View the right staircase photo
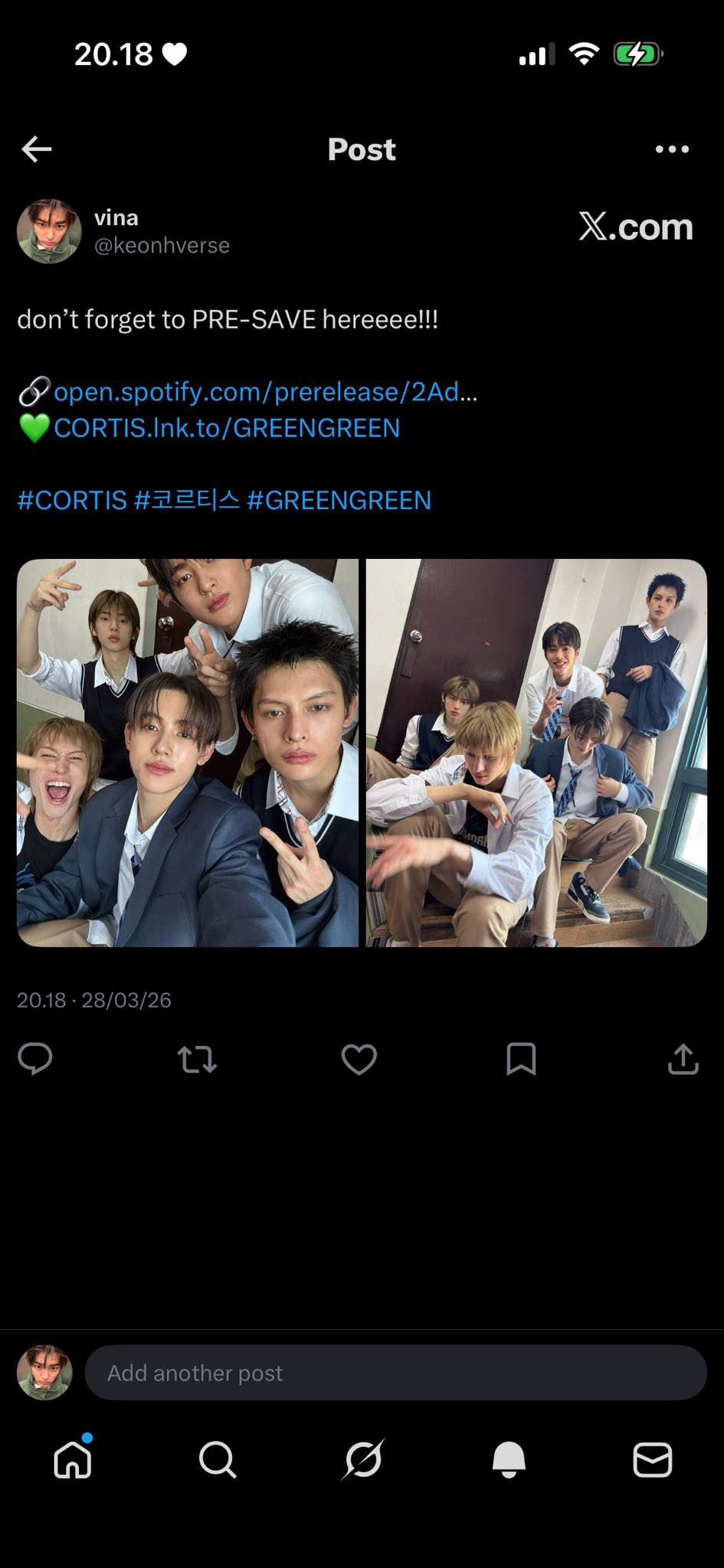Image resolution: width=724 pixels, height=1568 pixels. coord(536,753)
